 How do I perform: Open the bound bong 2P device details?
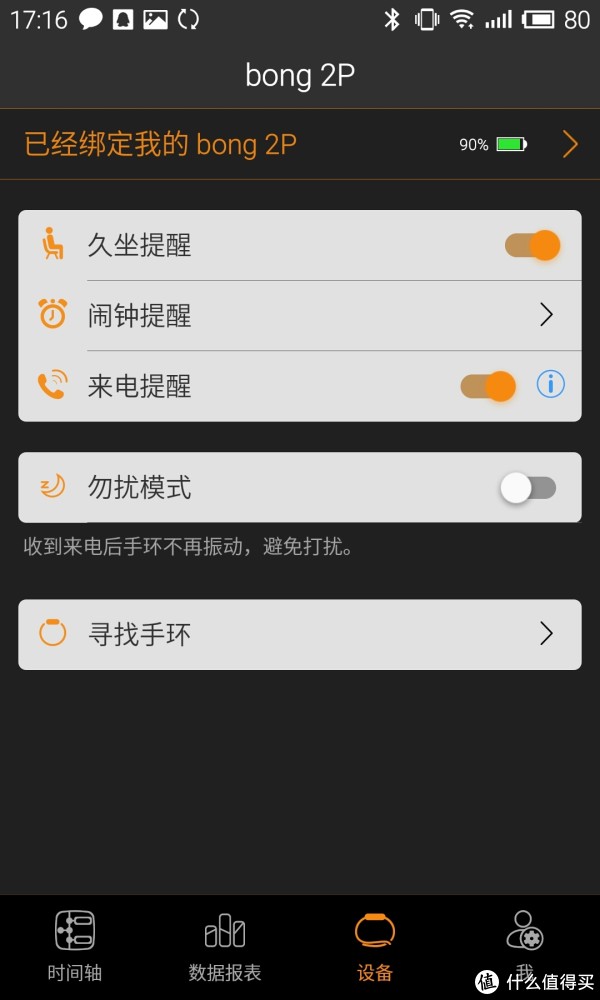point(300,145)
